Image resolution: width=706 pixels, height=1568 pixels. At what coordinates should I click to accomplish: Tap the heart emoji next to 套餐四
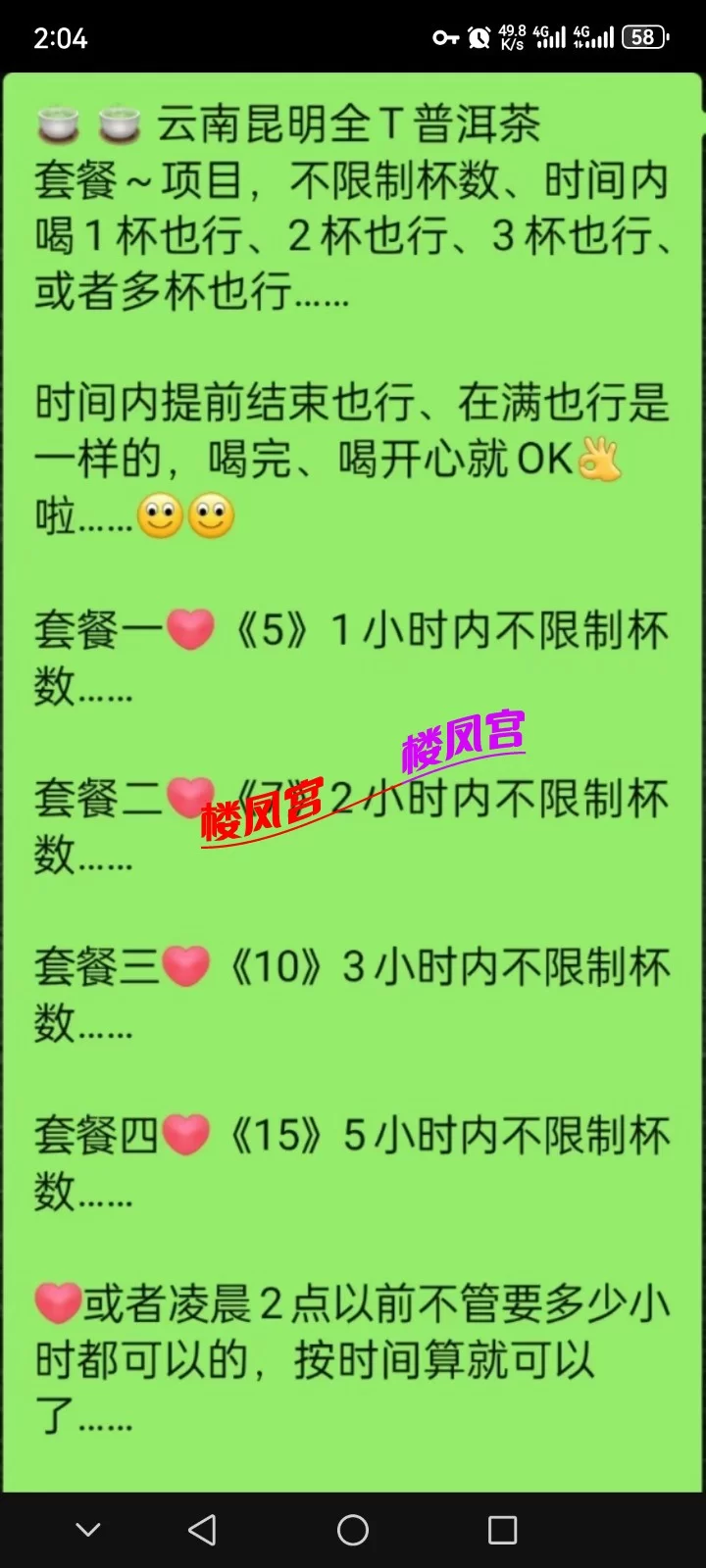point(187,1135)
